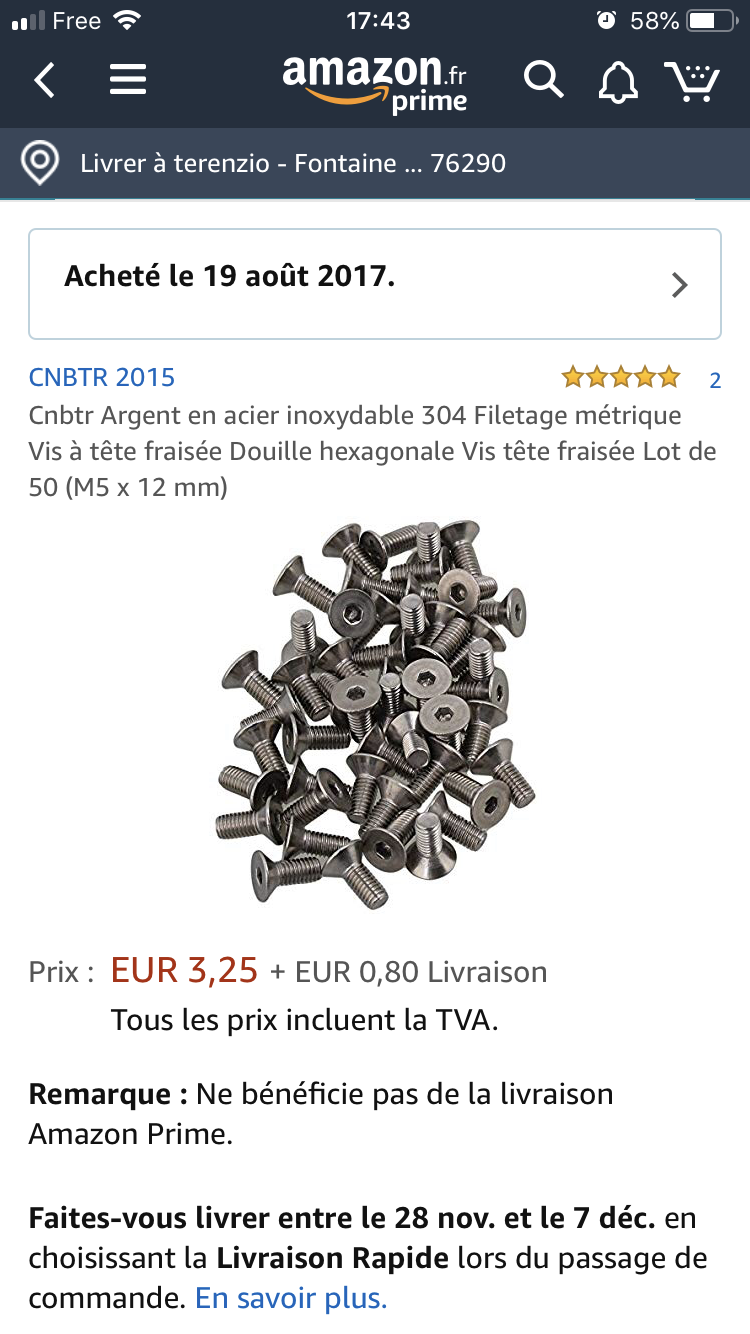Viewport: 750px width, 1334px height.
Task: Open the notifications bell
Action: (618, 82)
